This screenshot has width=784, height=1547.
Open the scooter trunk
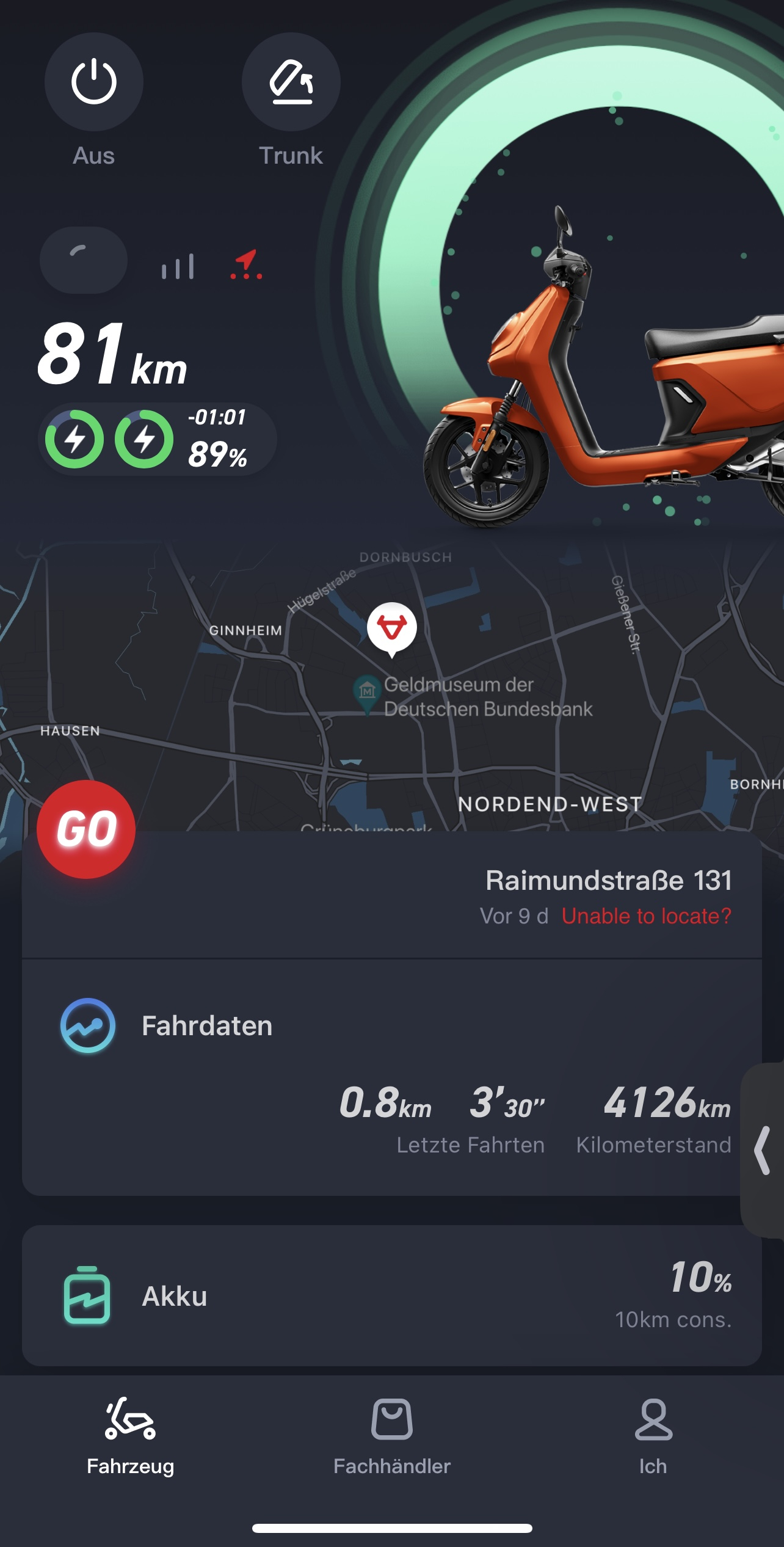[291, 82]
